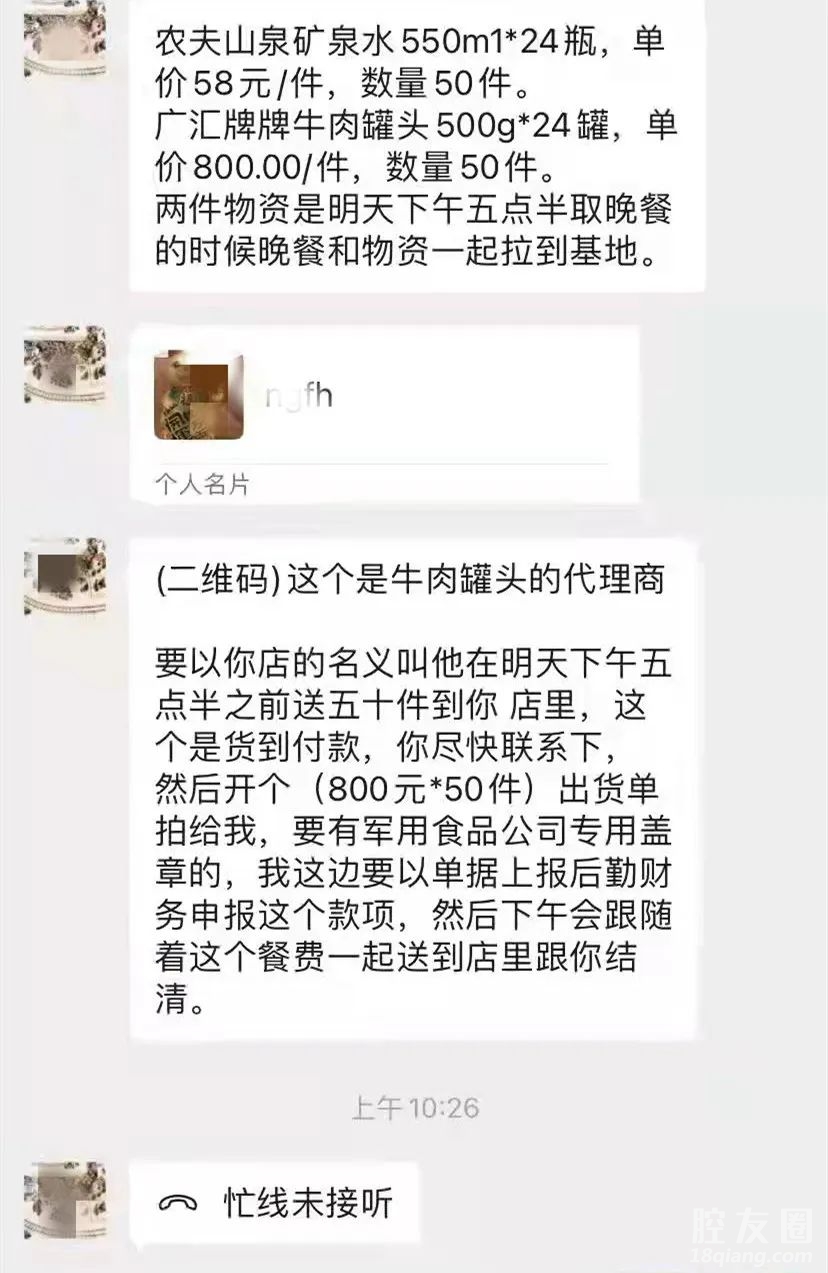Open sender avatar beside the (二维码) message

pyautogui.click(x=65, y=577)
